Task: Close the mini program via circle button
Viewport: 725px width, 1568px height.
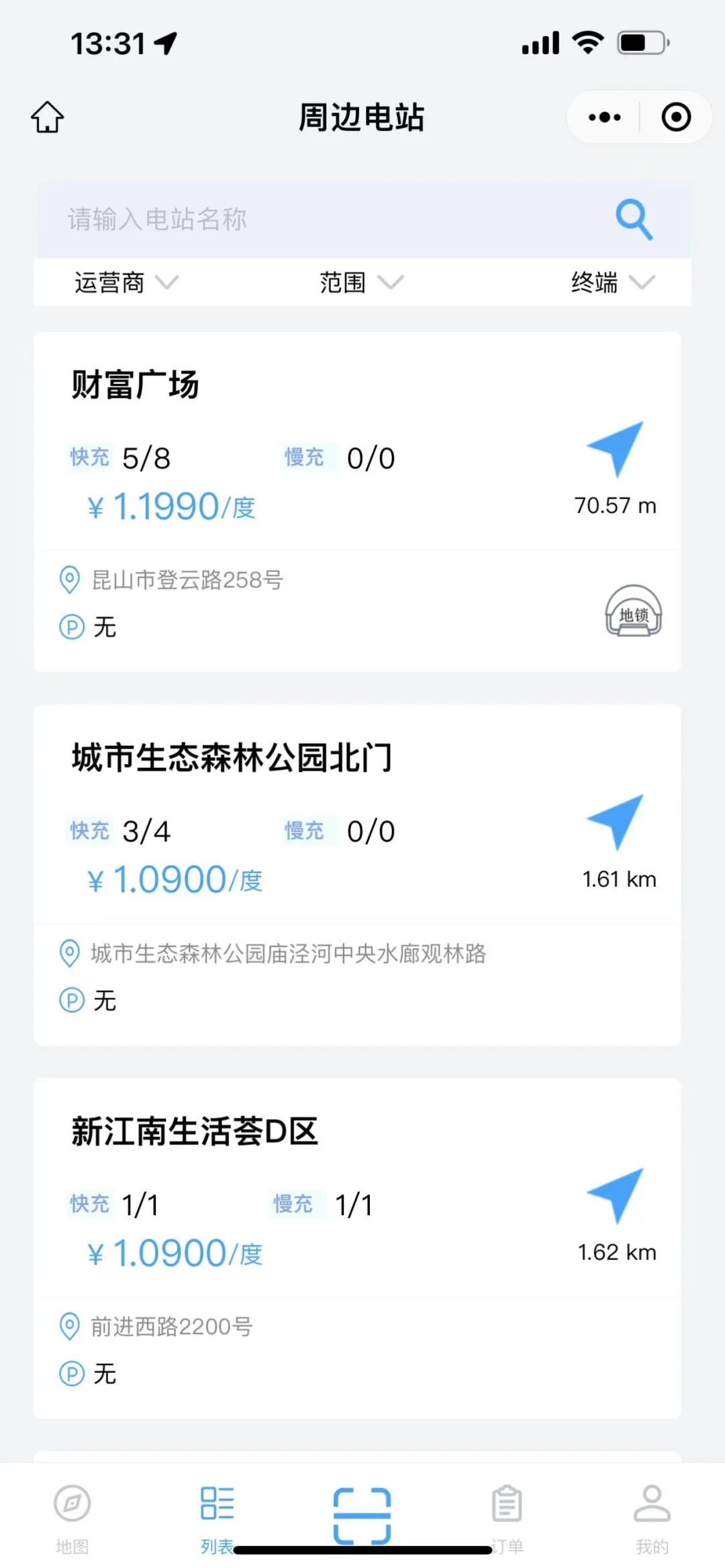Action: [x=675, y=117]
